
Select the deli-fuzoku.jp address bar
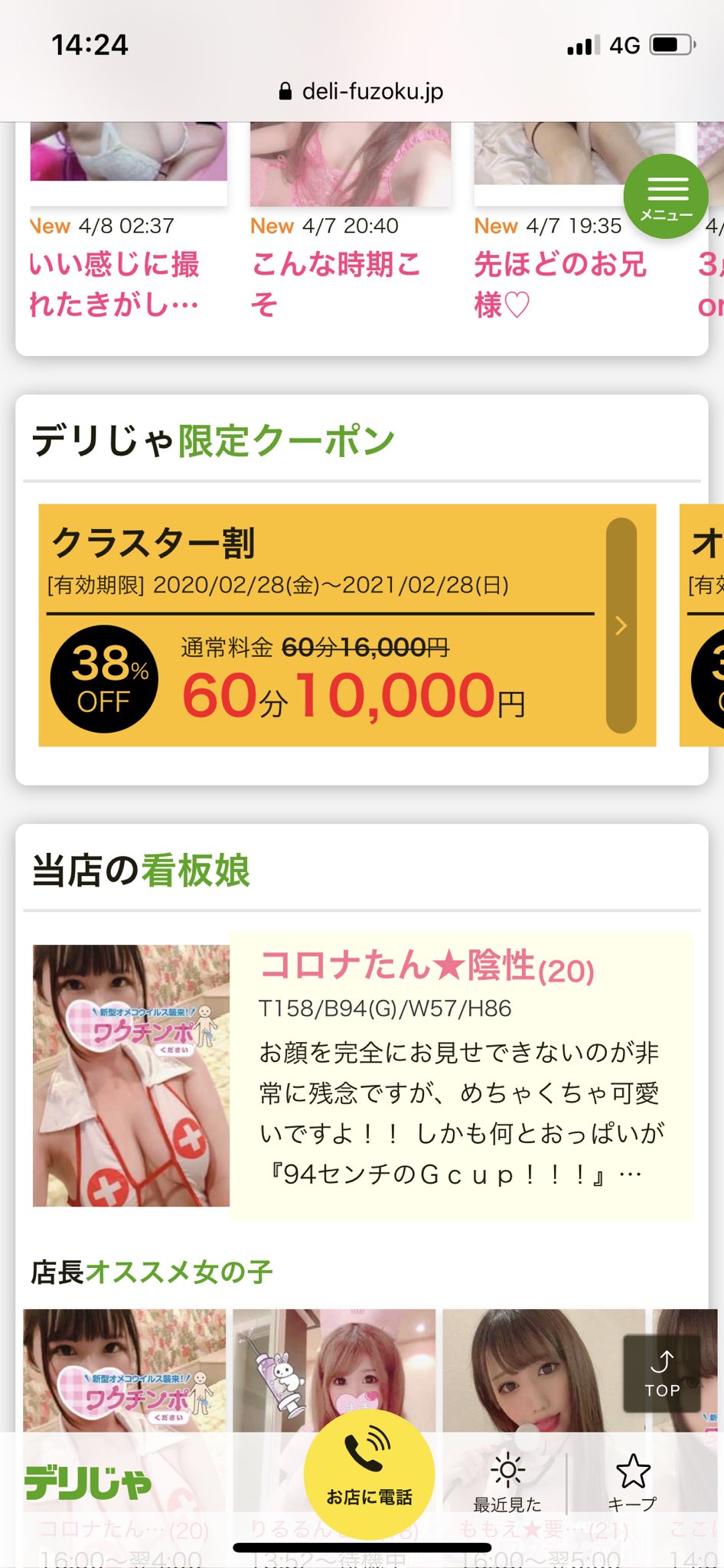pyautogui.click(x=362, y=92)
